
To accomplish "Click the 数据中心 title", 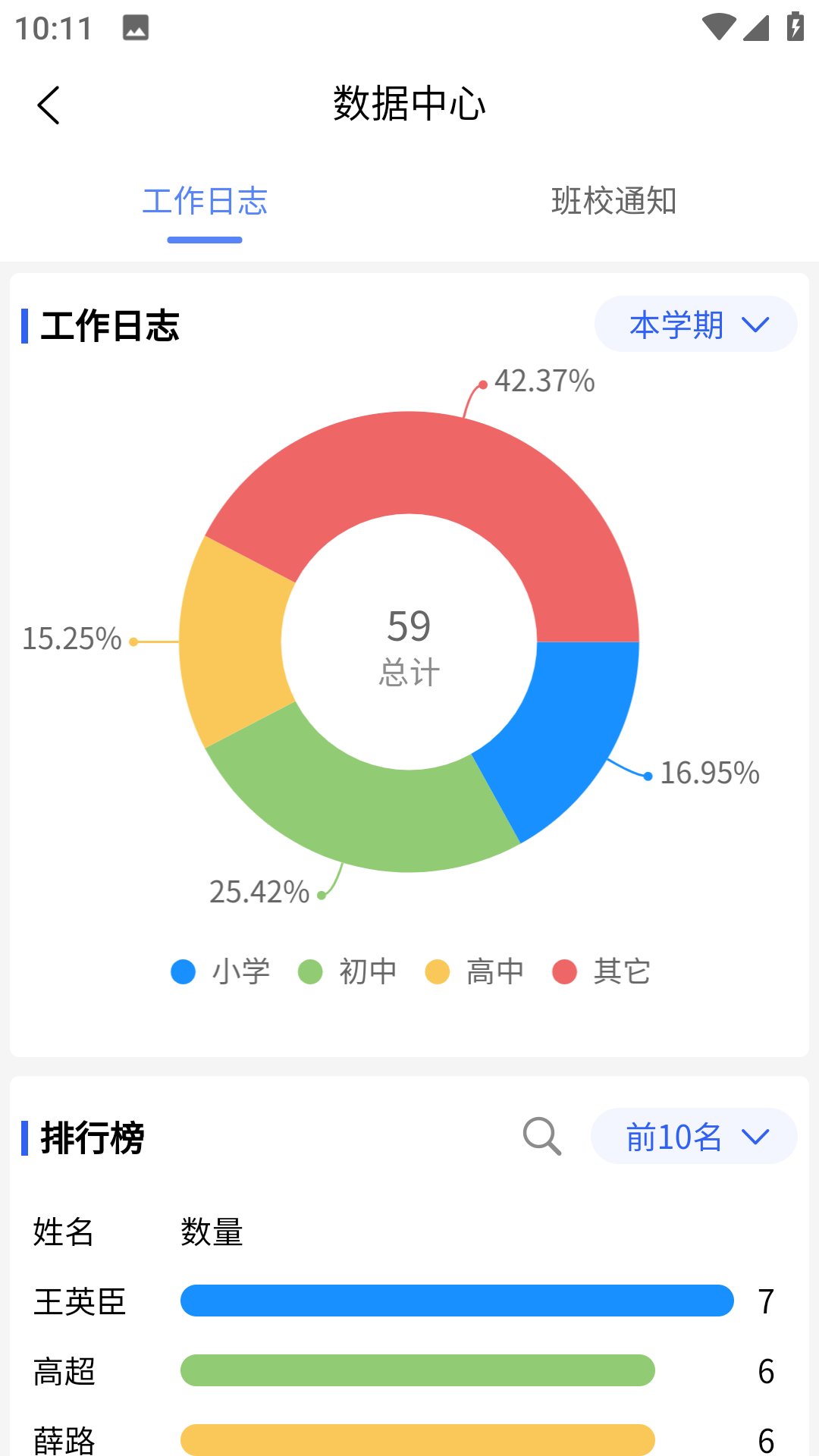I will [409, 105].
